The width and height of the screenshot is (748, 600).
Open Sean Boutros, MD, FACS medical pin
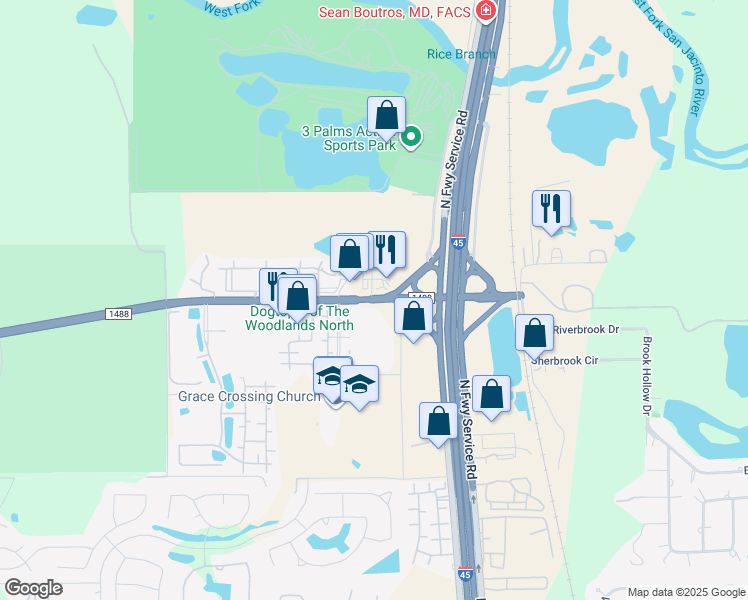coord(486,12)
